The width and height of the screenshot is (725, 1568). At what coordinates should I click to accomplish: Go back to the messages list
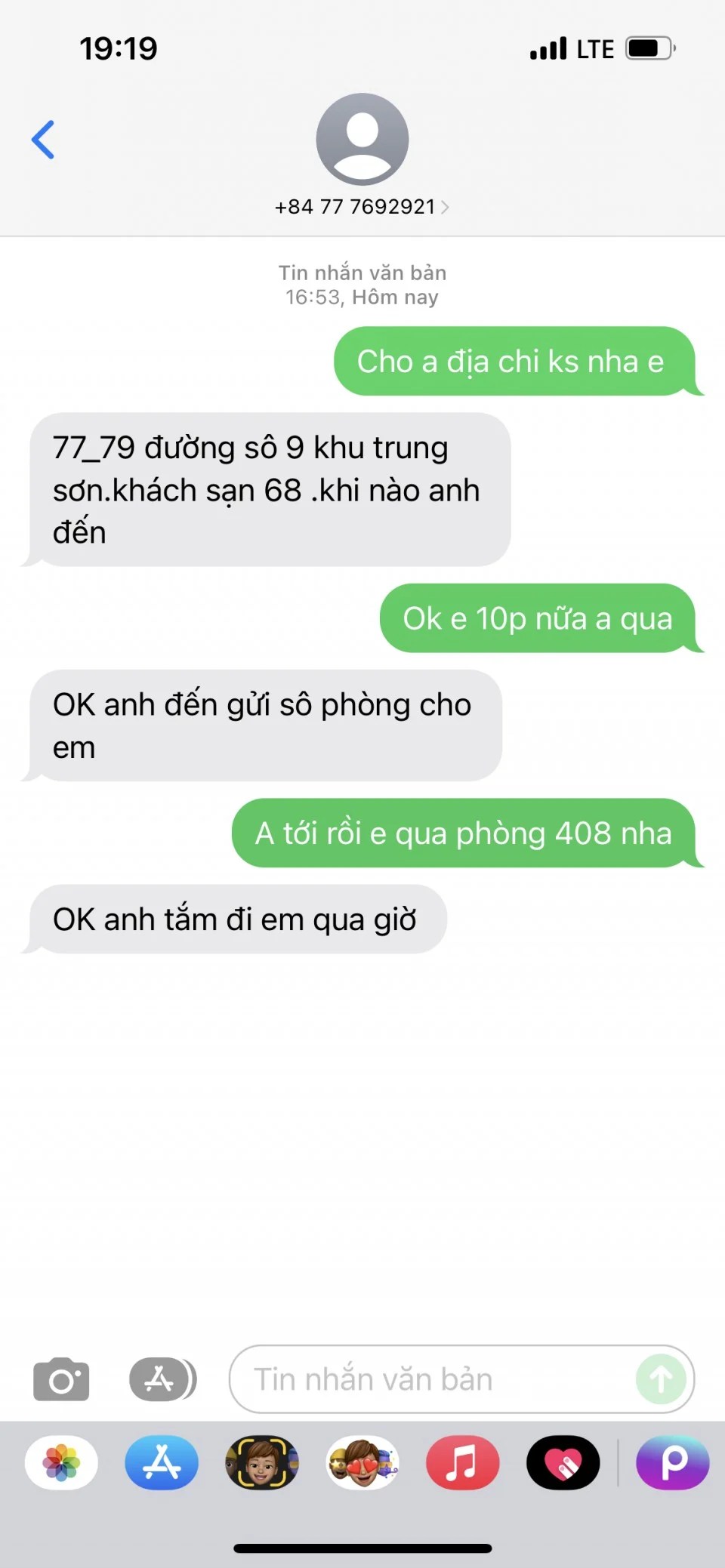43,140
